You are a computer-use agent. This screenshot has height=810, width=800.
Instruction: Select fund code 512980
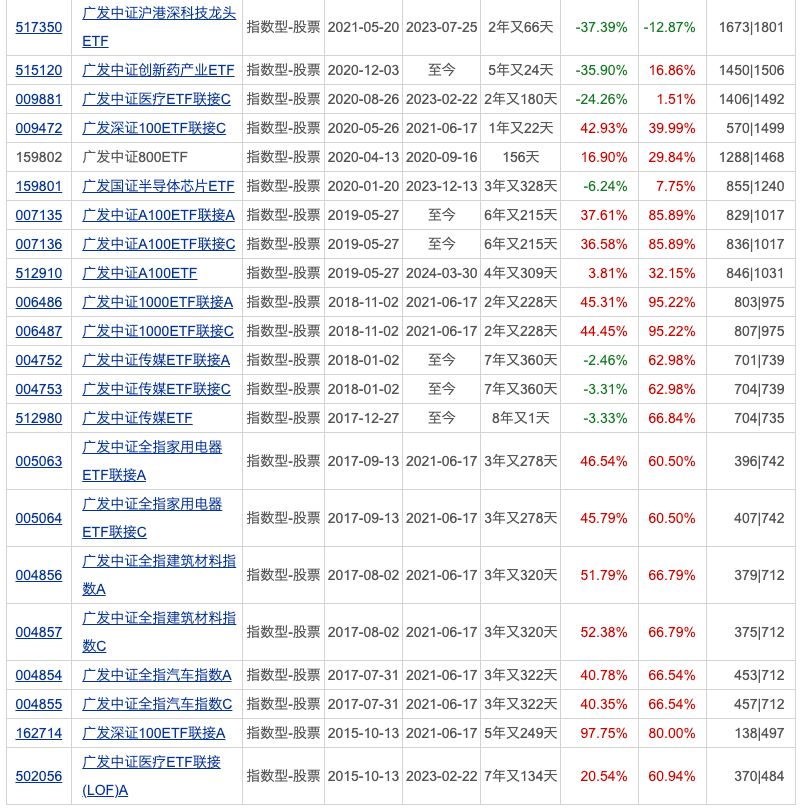[38, 418]
